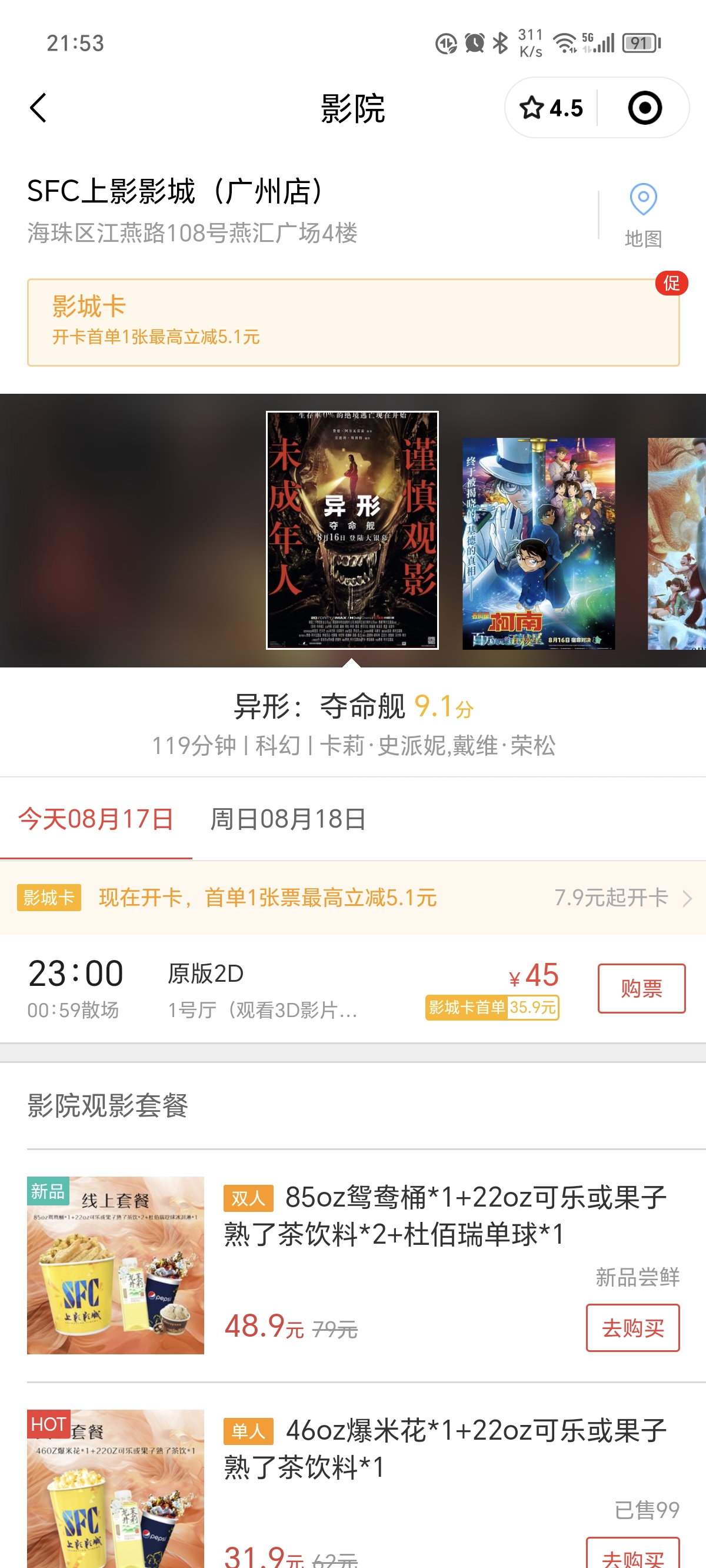Switch to the 周日08月18日 date tab
This screenshot has width=706, height=1568.
287,819
